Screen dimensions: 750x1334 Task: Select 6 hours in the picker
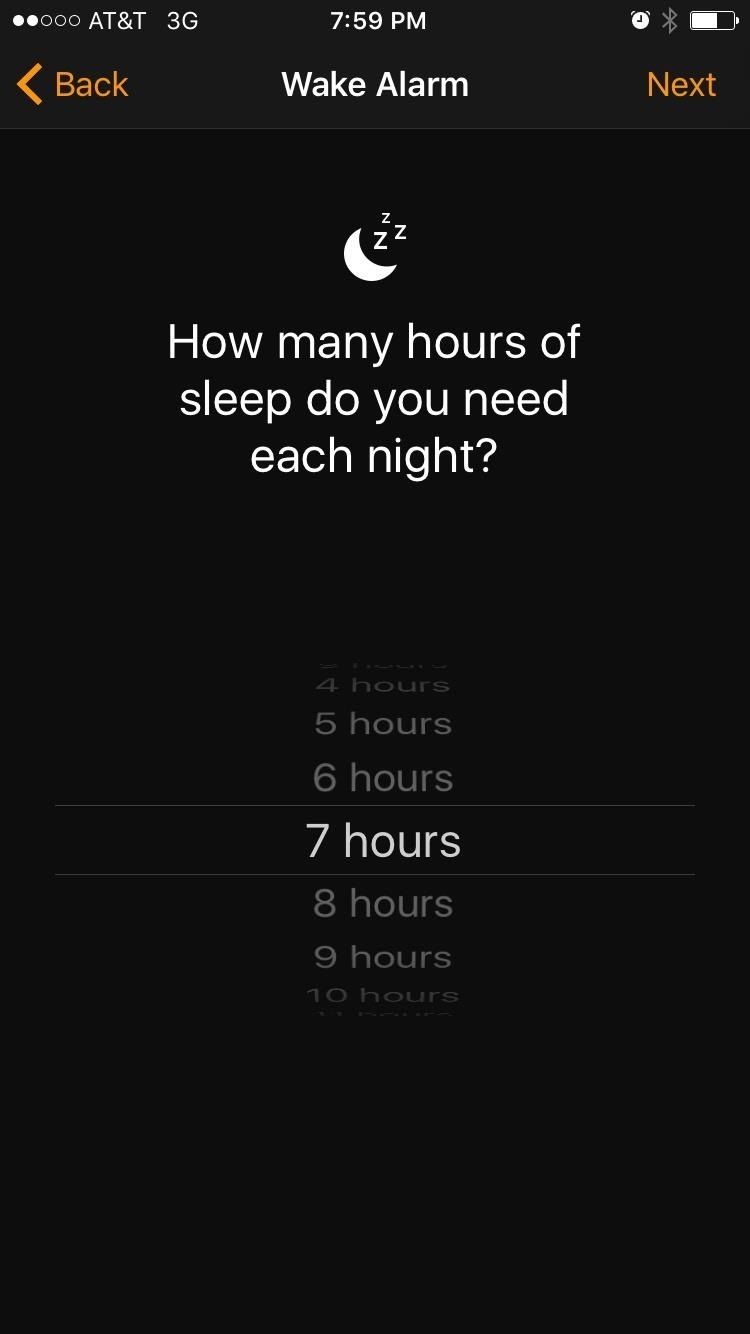click(x=383, y=778)
